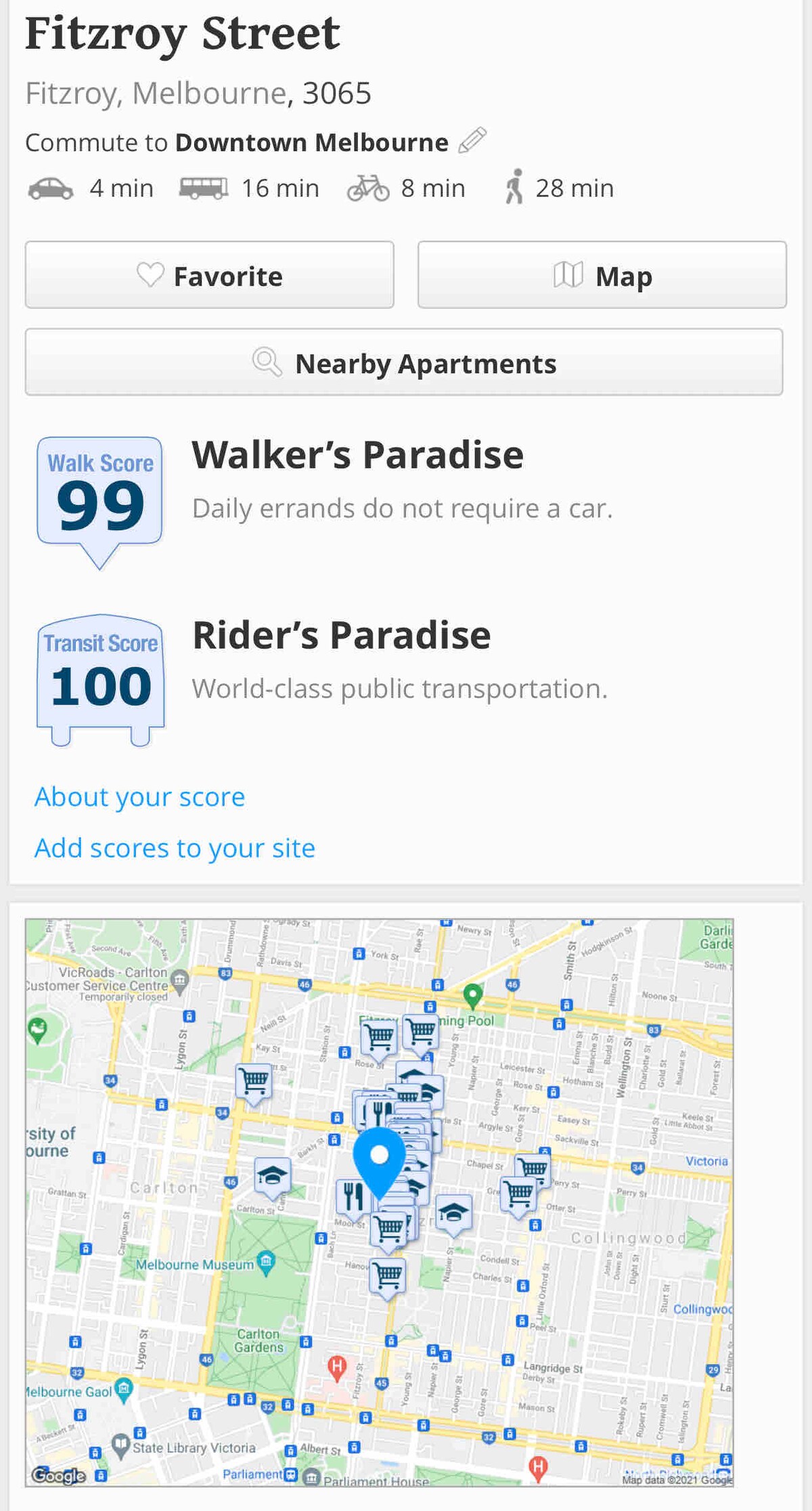Select the Melbourne Museum marker on the map
This screenshot has width=812, height=1511.
[267, 1261]
